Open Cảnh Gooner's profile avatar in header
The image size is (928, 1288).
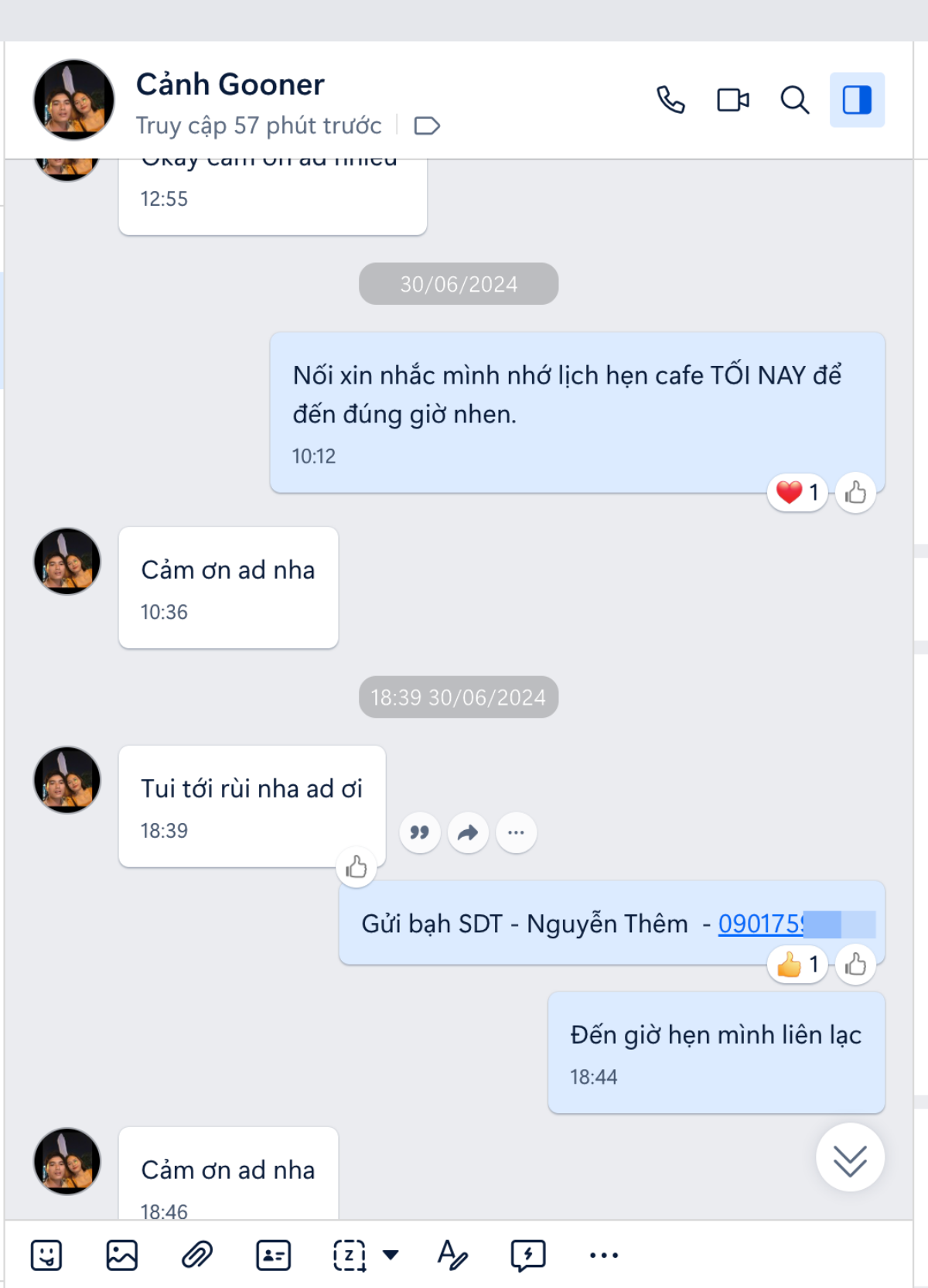(x=74, y=100)
